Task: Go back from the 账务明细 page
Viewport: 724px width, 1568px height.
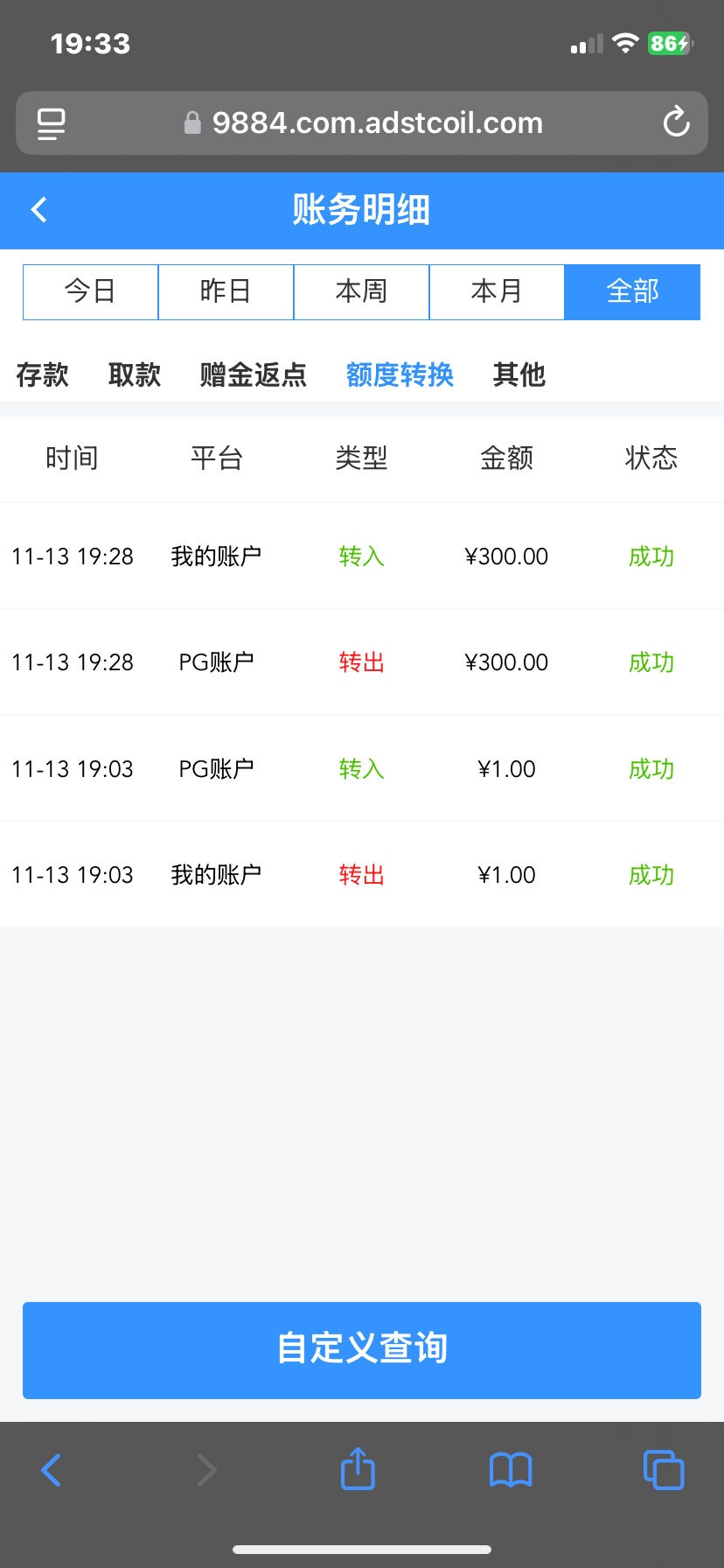Action: [38, 210]
